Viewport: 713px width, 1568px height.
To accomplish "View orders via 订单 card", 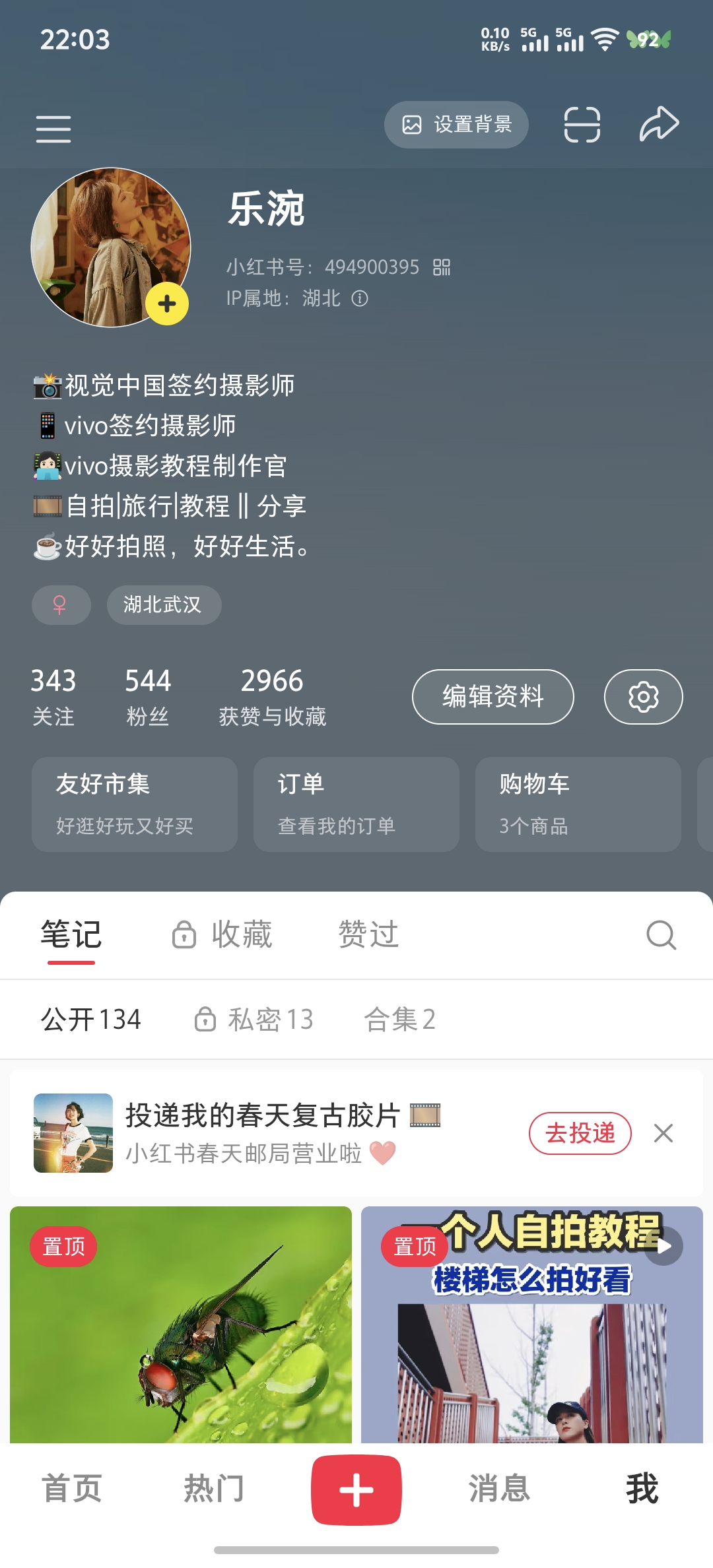I will 356,804.
